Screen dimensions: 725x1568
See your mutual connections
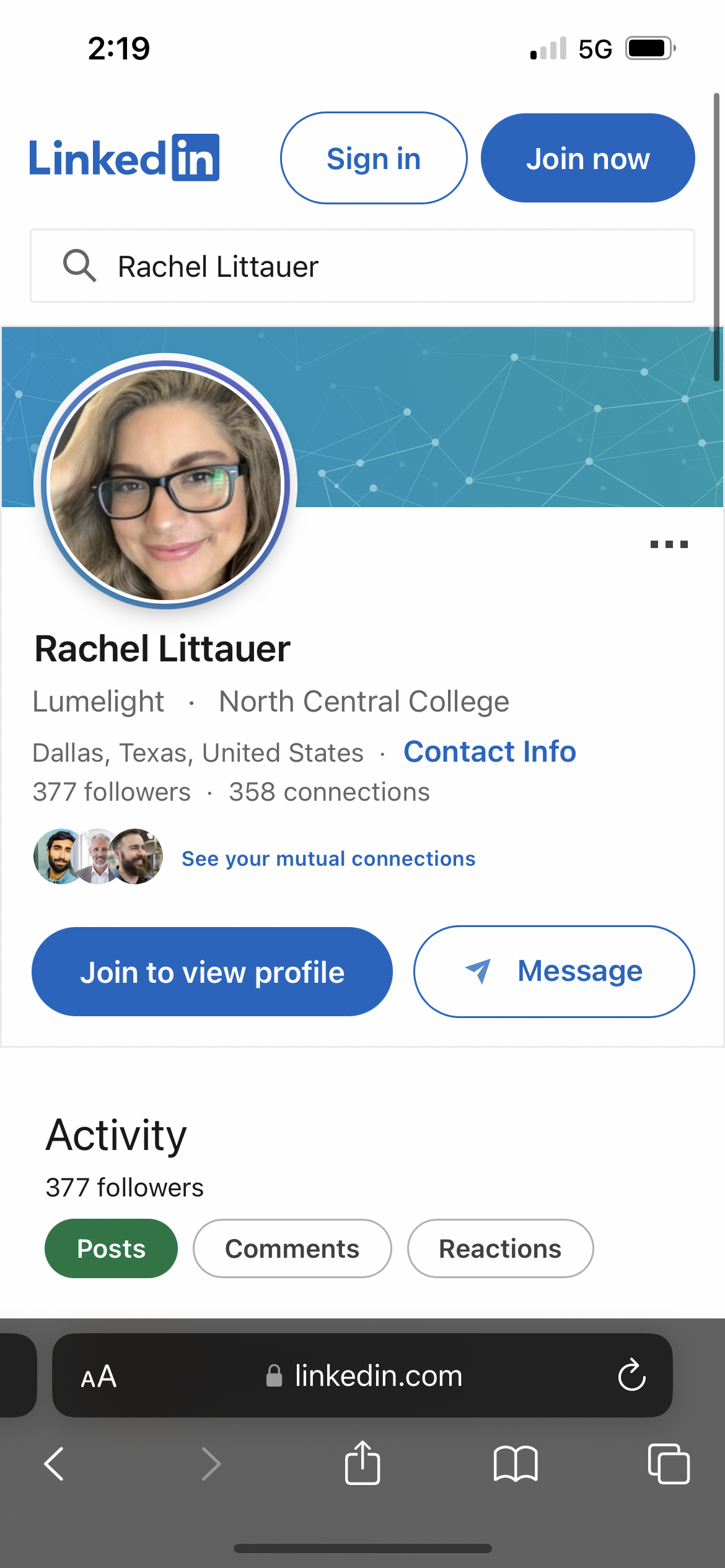(x=328, y=859)
